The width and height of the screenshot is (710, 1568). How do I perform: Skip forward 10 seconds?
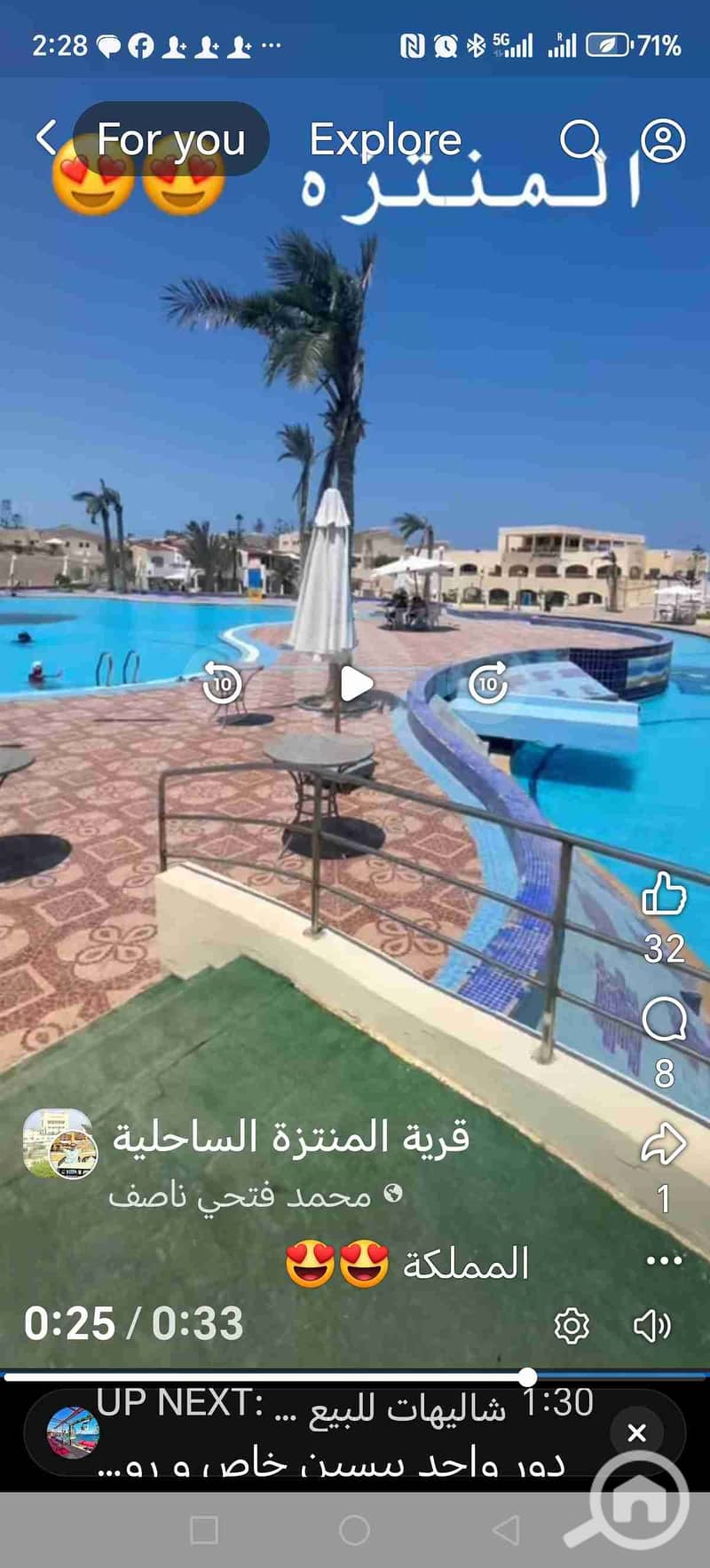coord(487,684)
